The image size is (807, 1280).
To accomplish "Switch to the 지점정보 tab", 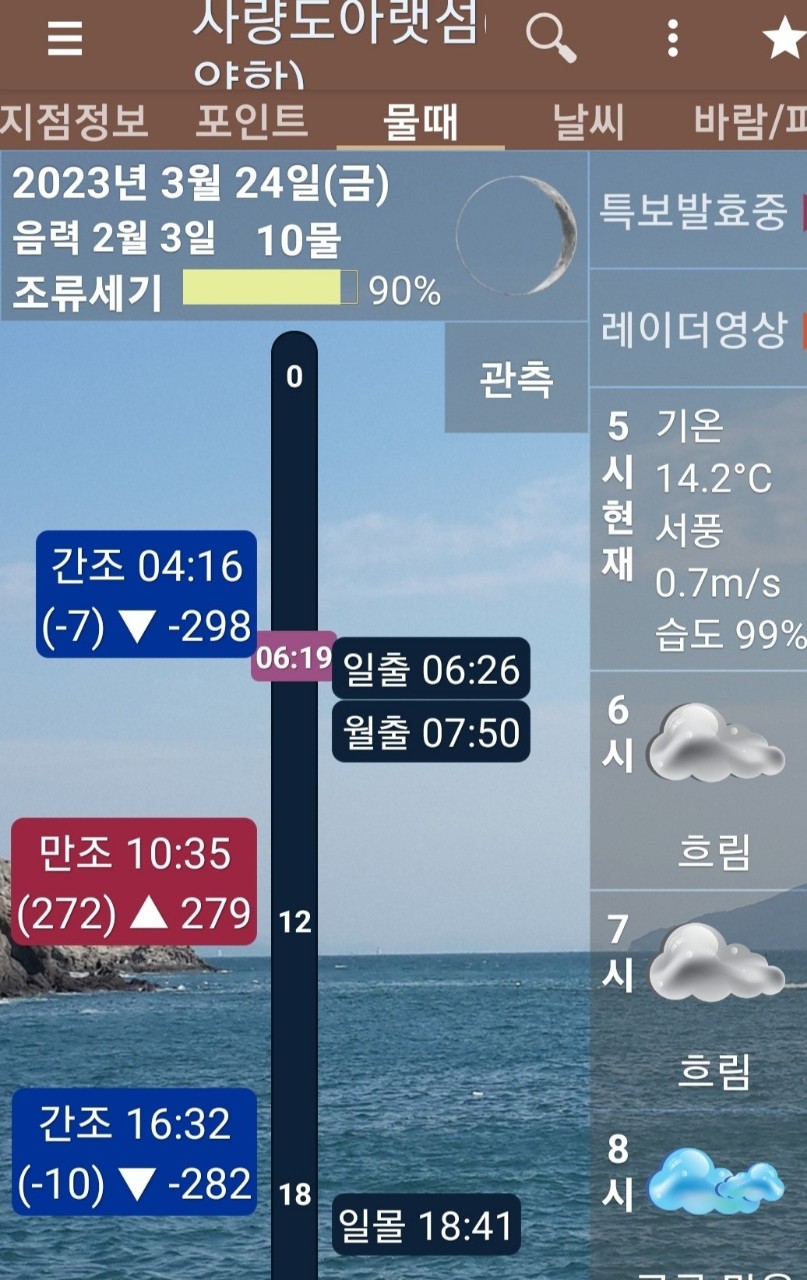I will [74, 122].
